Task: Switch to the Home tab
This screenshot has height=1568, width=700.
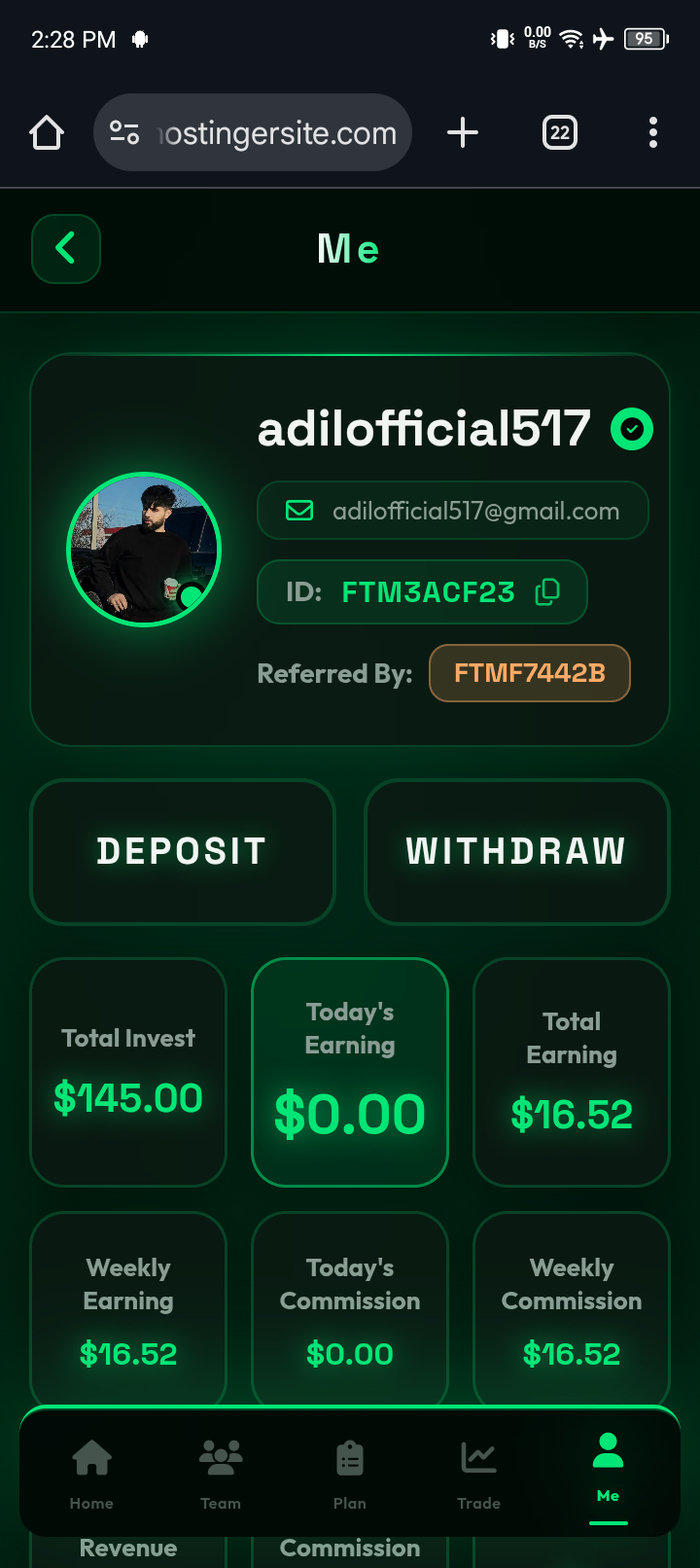Action: [x=91, y=1475]
